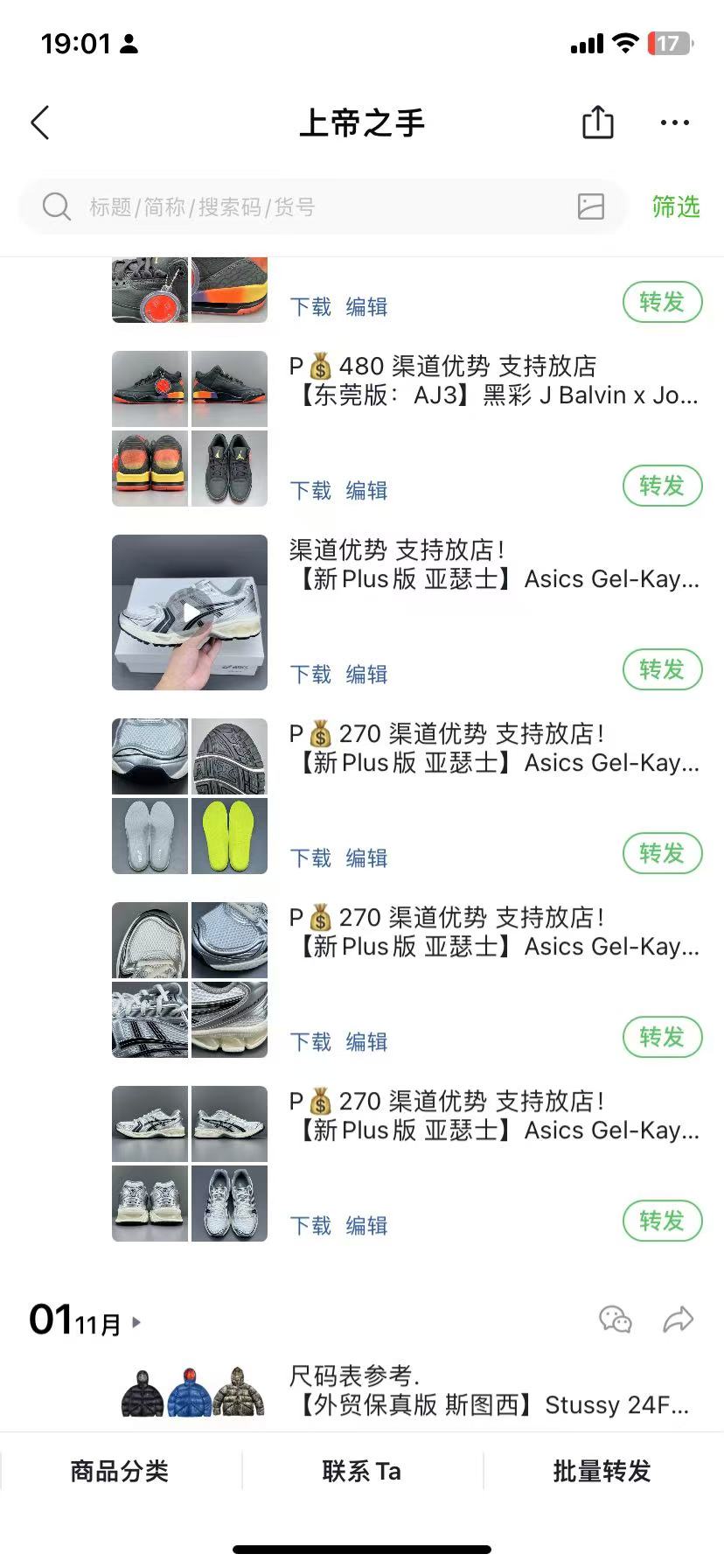Download the AJ3 J Balvin post images
Screen dimensions: 724x1568
pyautogui.click(x=310, y=490)
